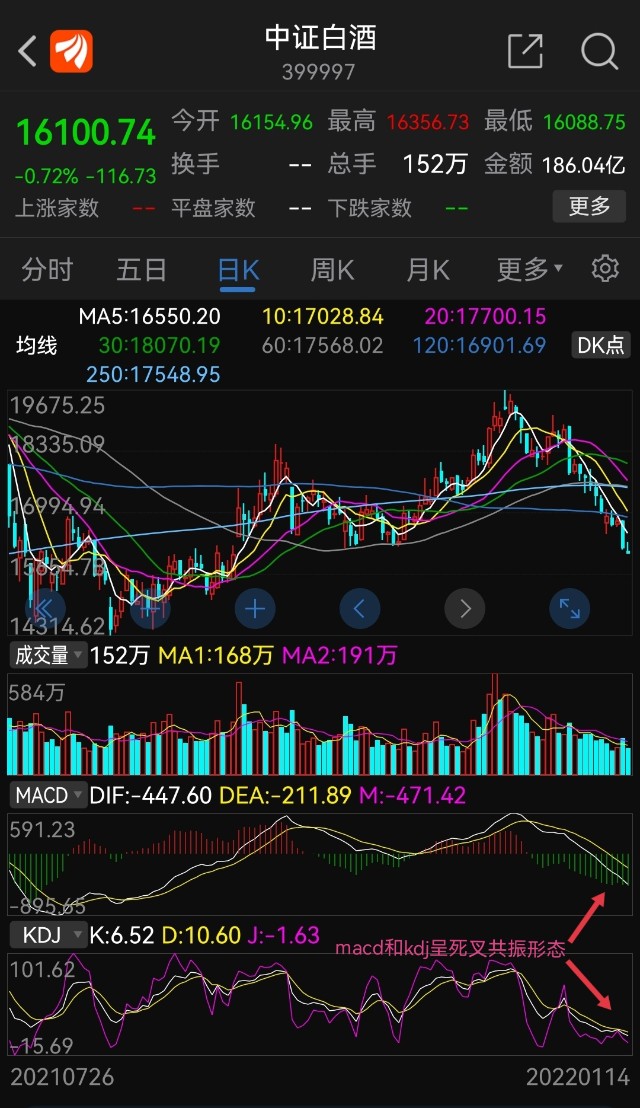640x1108 pixels.
Task: Go back to the previous page
Action: point(28,51)
